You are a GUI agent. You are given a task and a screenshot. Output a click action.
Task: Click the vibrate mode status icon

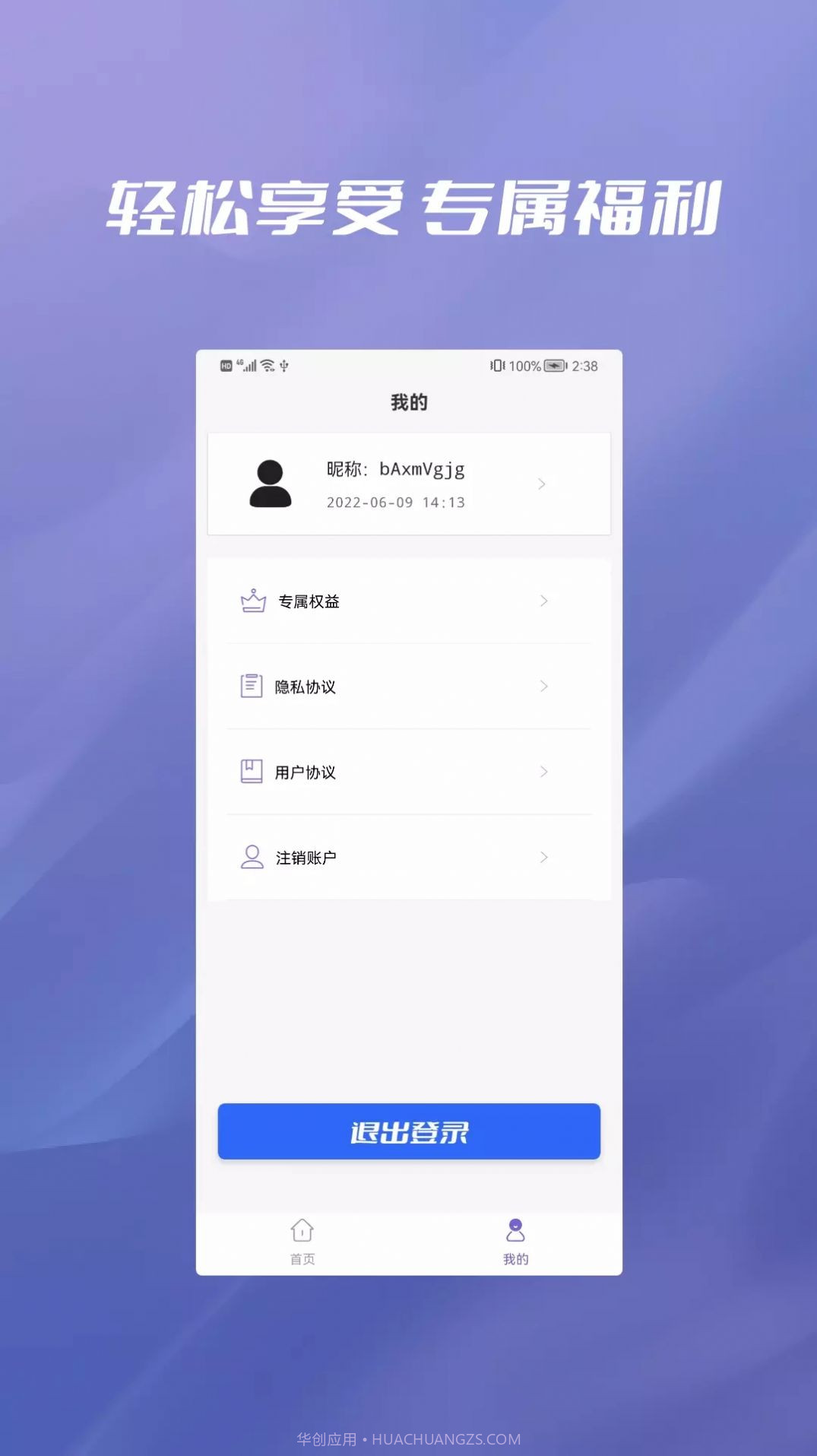[498, 365]
